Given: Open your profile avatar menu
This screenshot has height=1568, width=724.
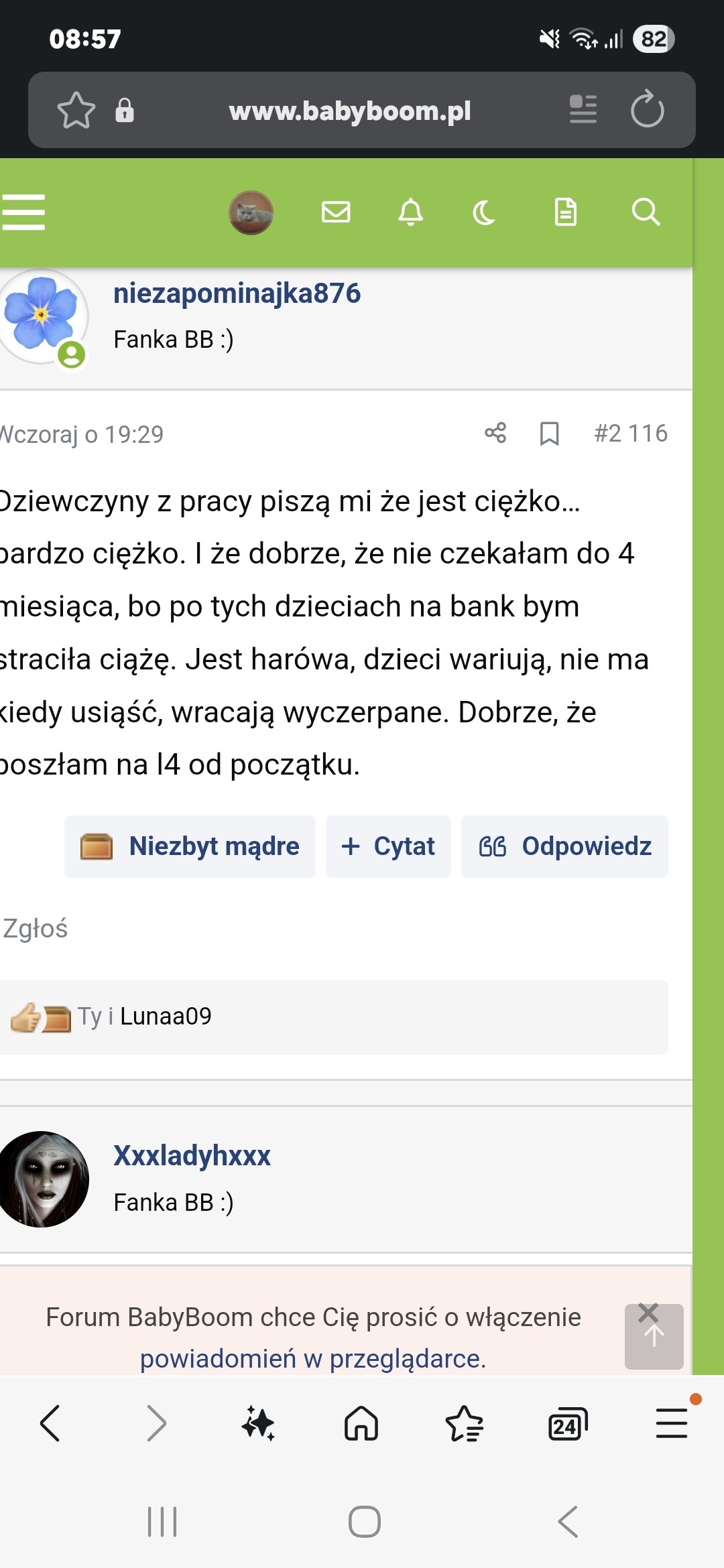Looking at the screenshot, I should (x=251, y=212).
